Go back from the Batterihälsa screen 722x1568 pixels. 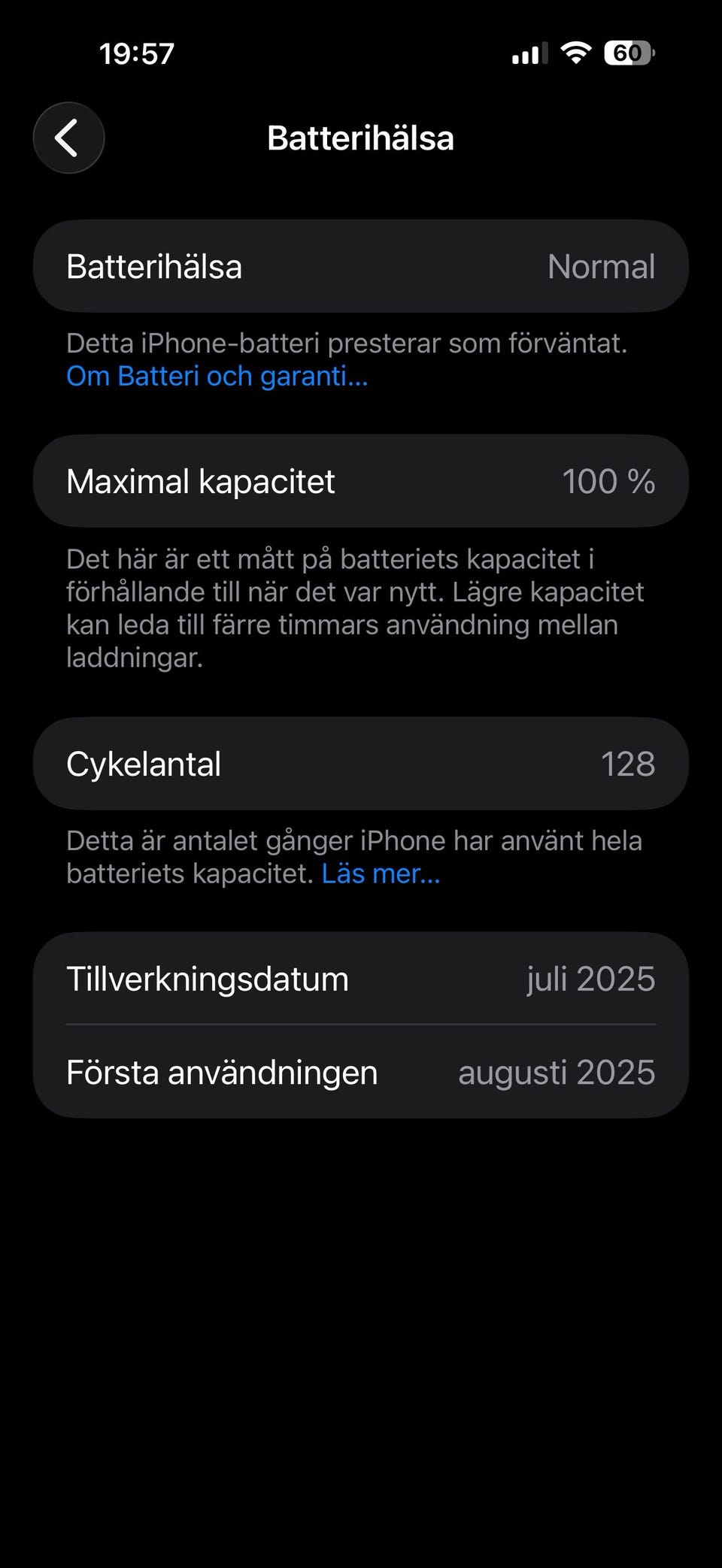68,138
